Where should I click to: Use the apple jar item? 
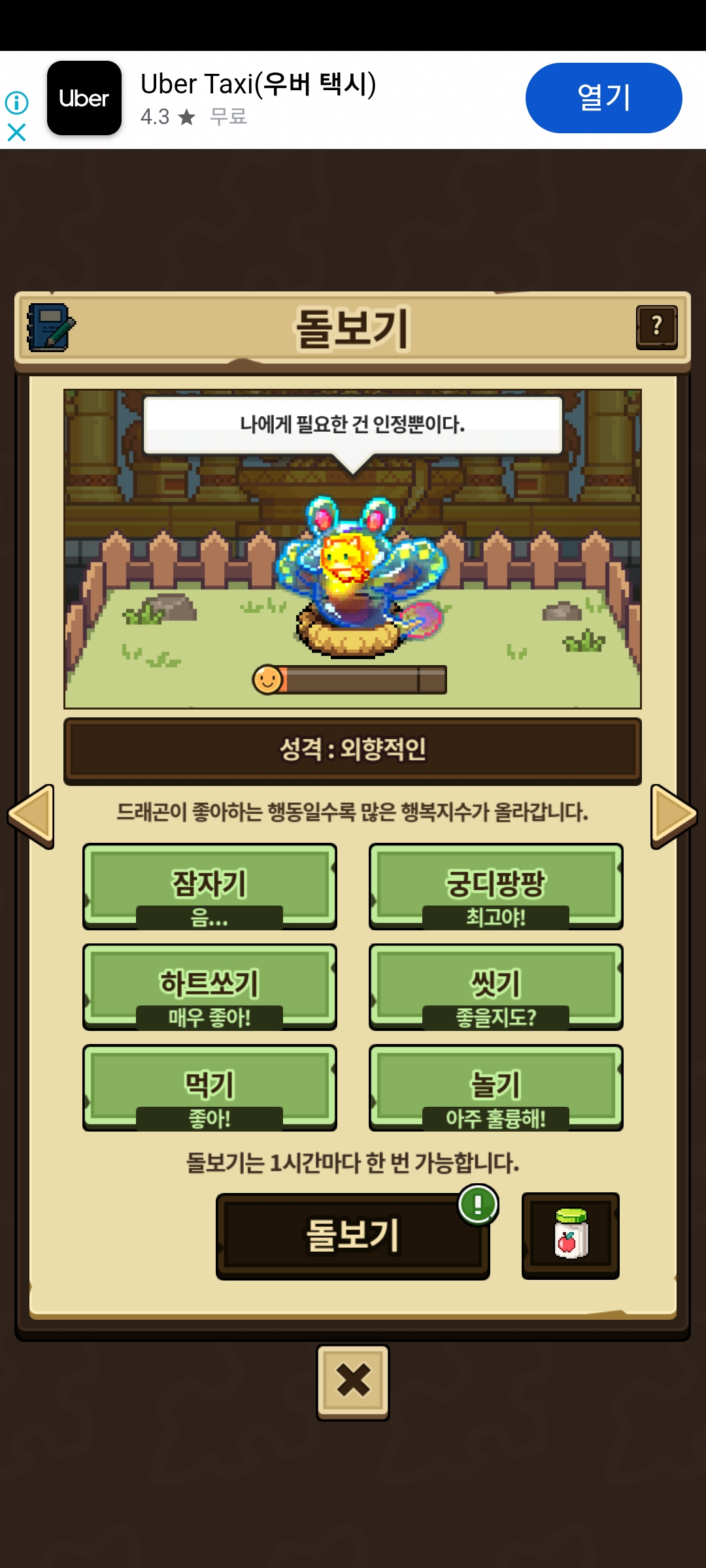tap(570, 1235)
